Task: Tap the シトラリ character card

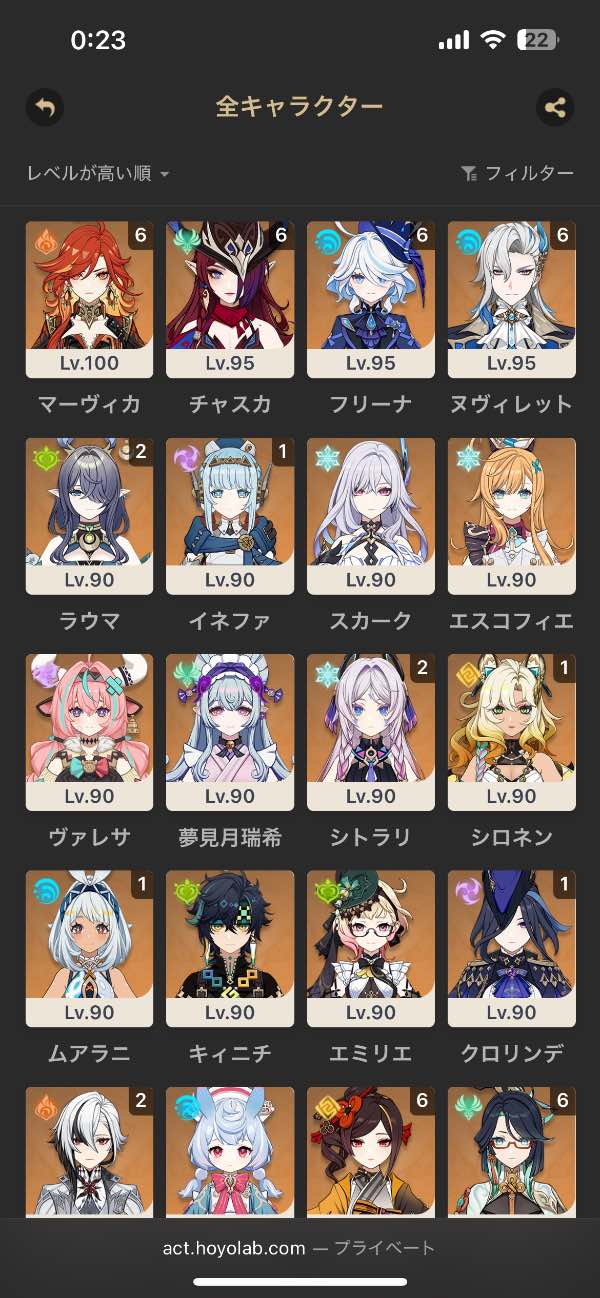Action: point(371,731)
